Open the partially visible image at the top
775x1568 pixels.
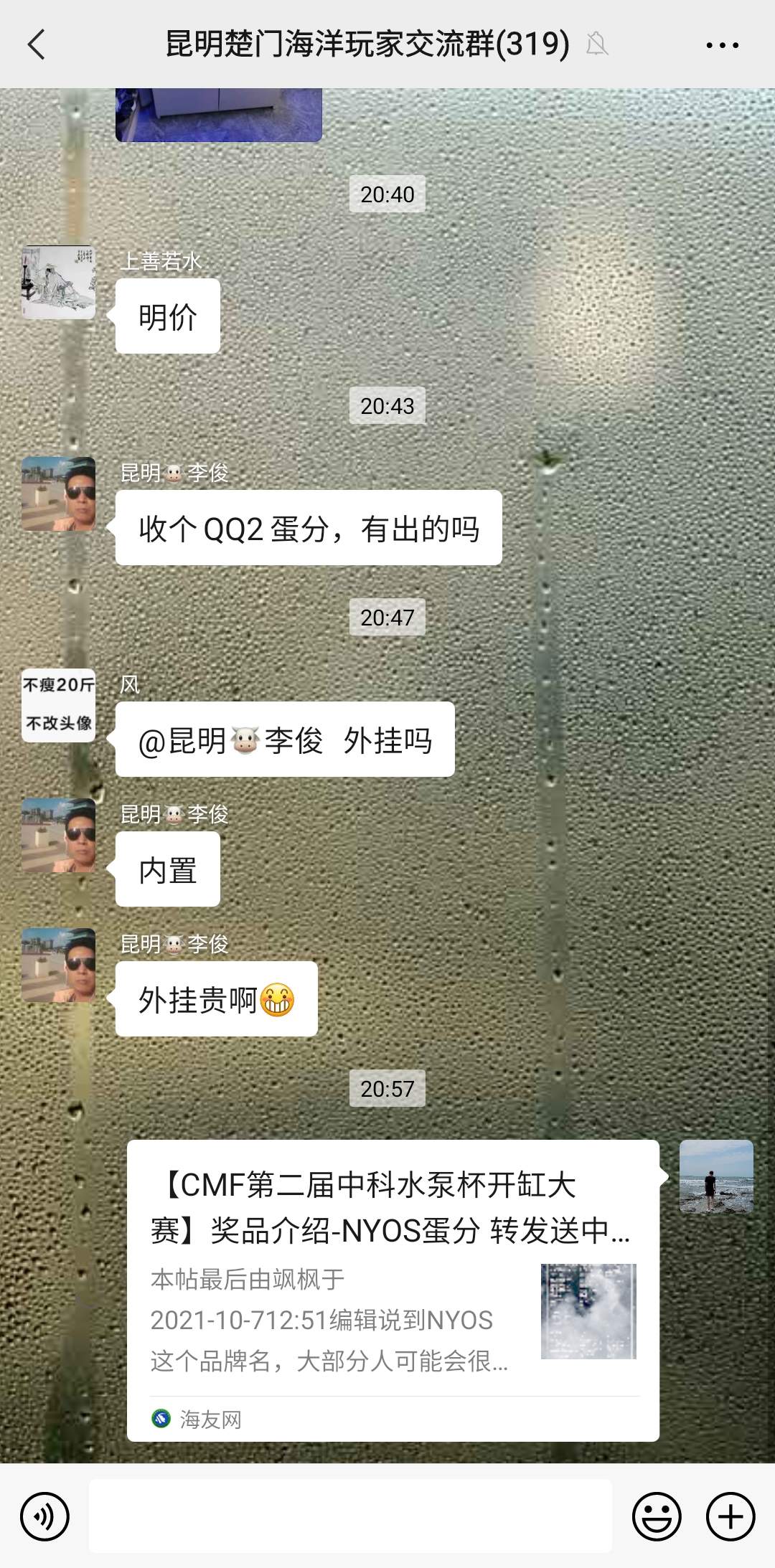[x=218, y=115]
